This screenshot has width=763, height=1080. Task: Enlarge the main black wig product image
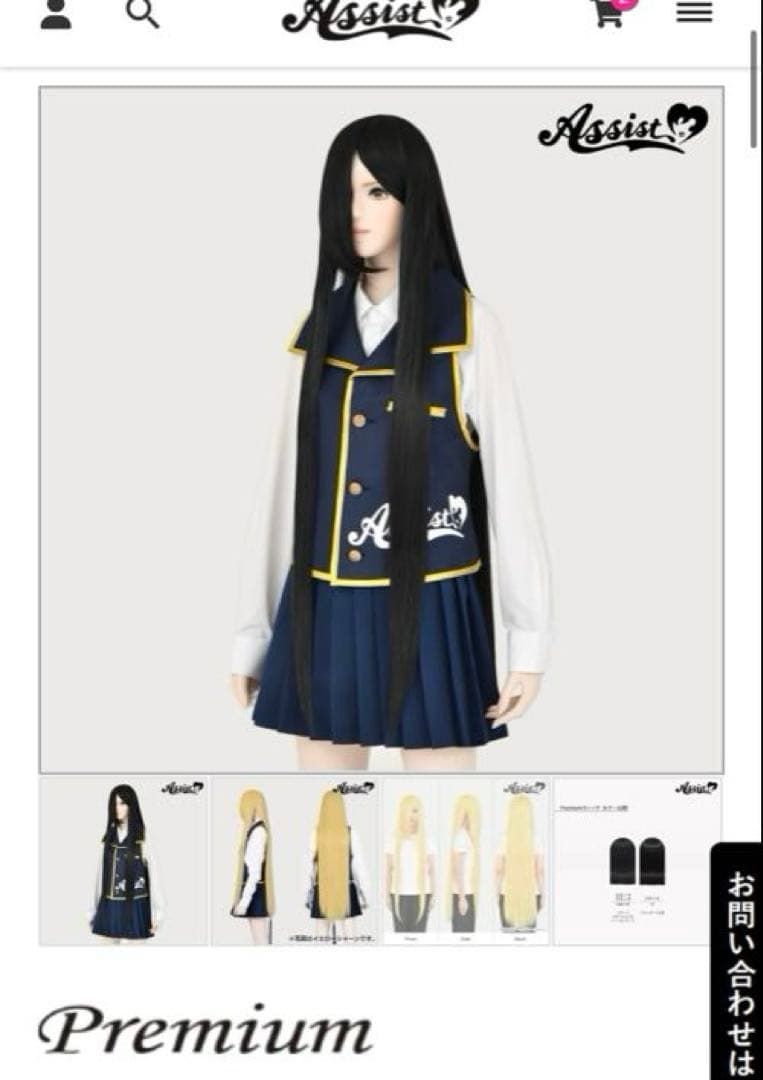pos(381,430)
